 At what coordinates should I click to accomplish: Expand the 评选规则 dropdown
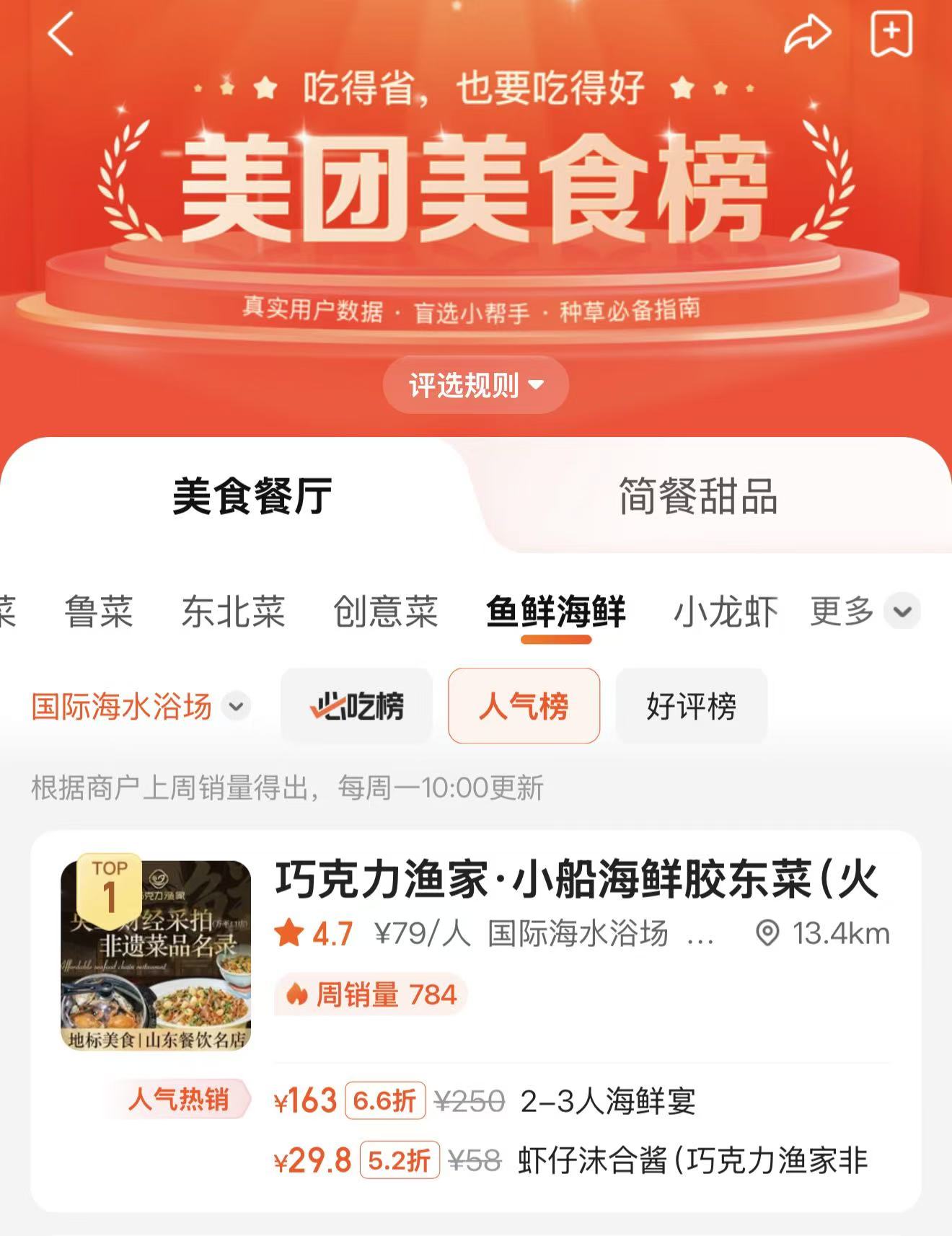(x=475, y=385)
